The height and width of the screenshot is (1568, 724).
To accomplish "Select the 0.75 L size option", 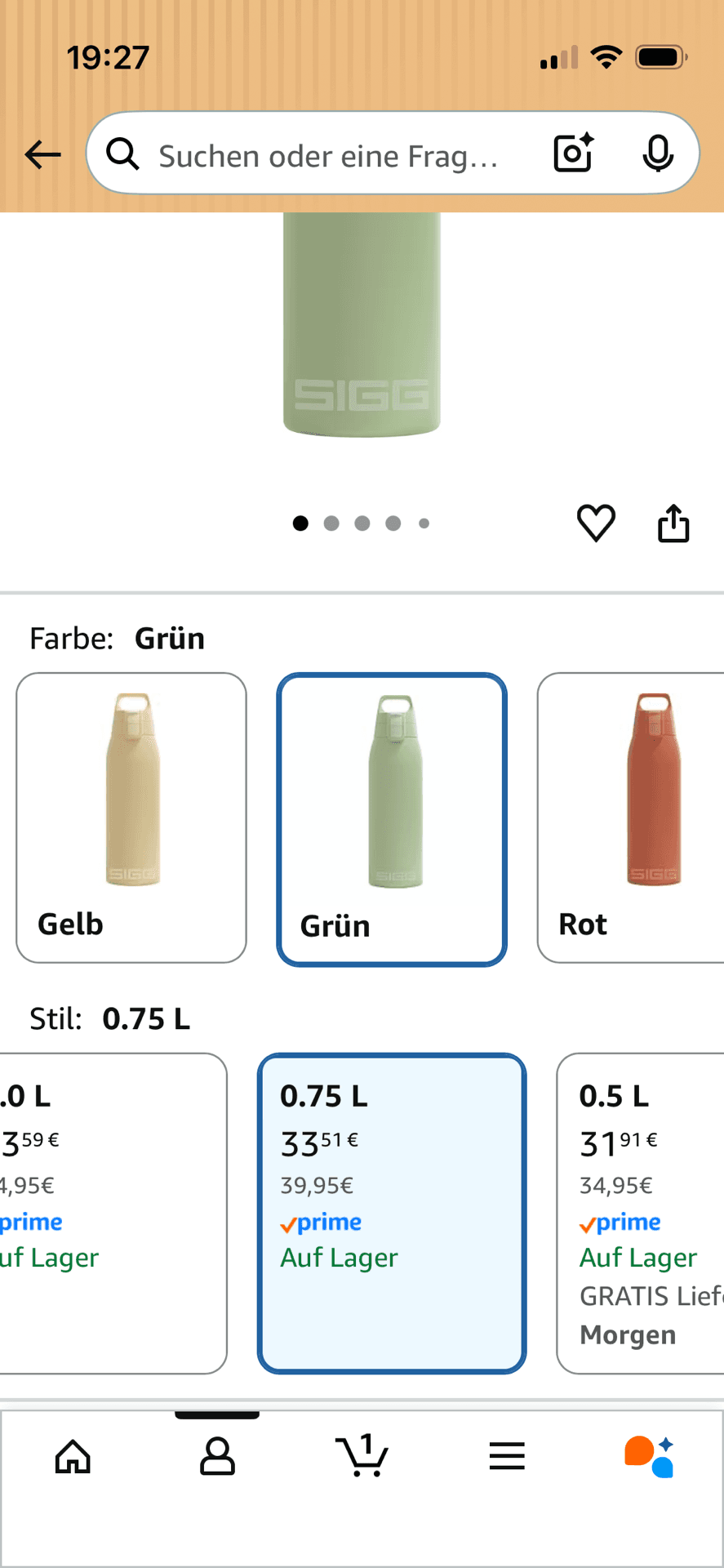I will tap(392, 1213).
